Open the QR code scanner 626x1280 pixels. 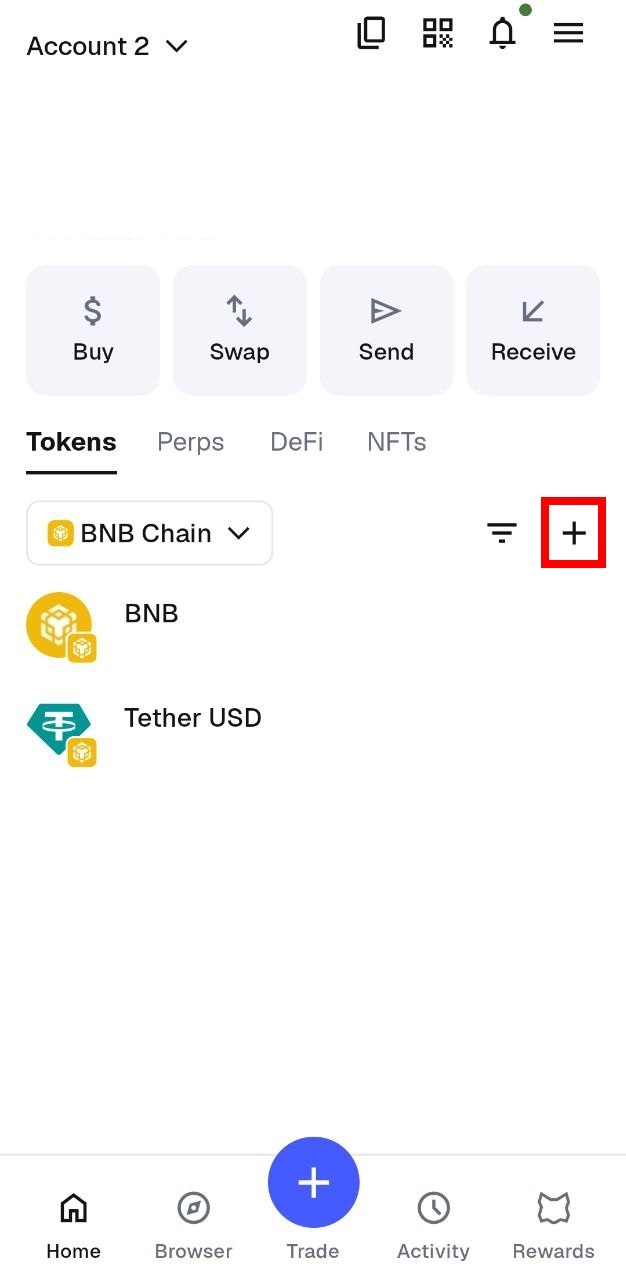coord(437,33)
